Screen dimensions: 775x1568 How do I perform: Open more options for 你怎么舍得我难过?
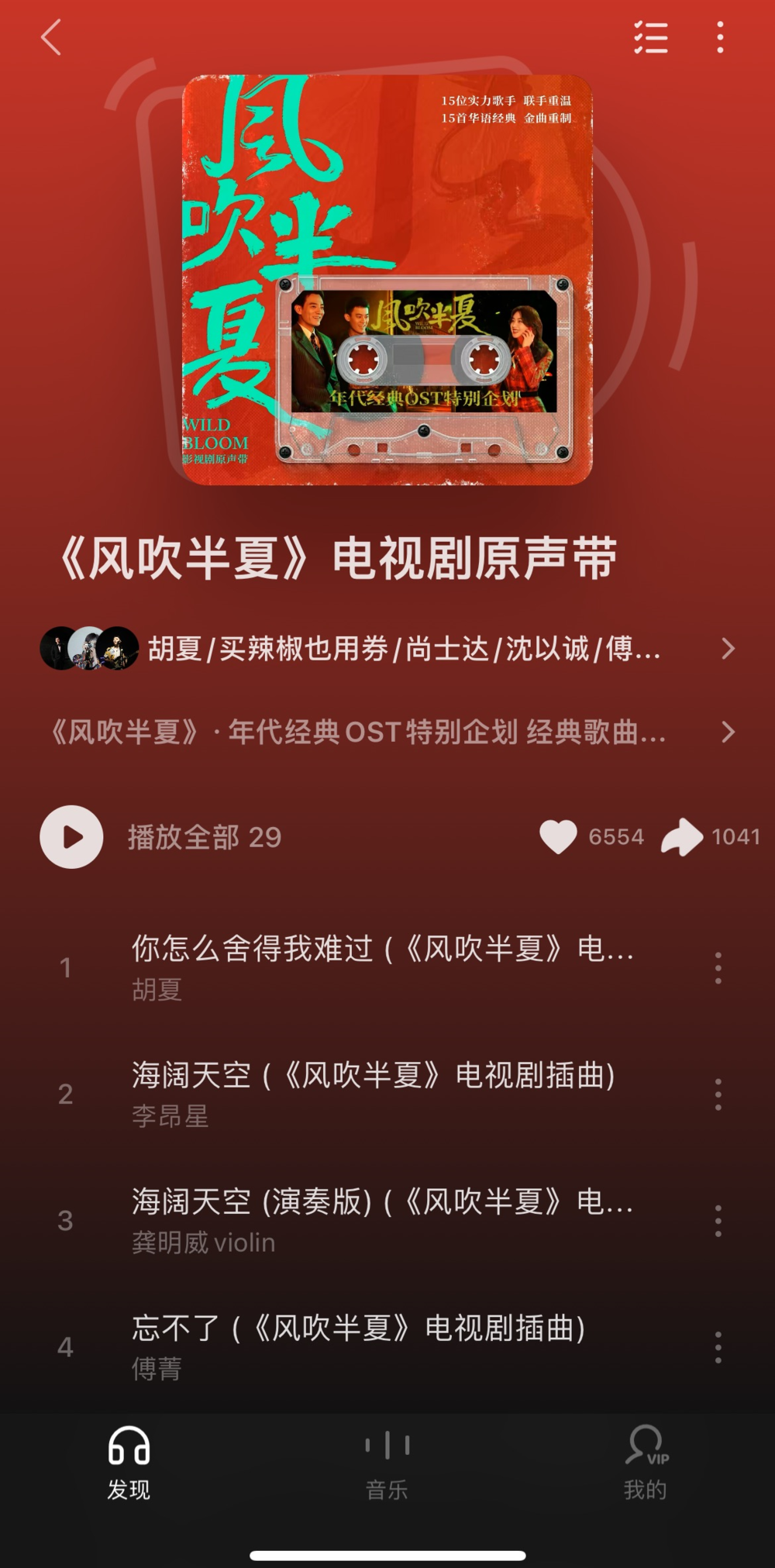pos(718,968)
